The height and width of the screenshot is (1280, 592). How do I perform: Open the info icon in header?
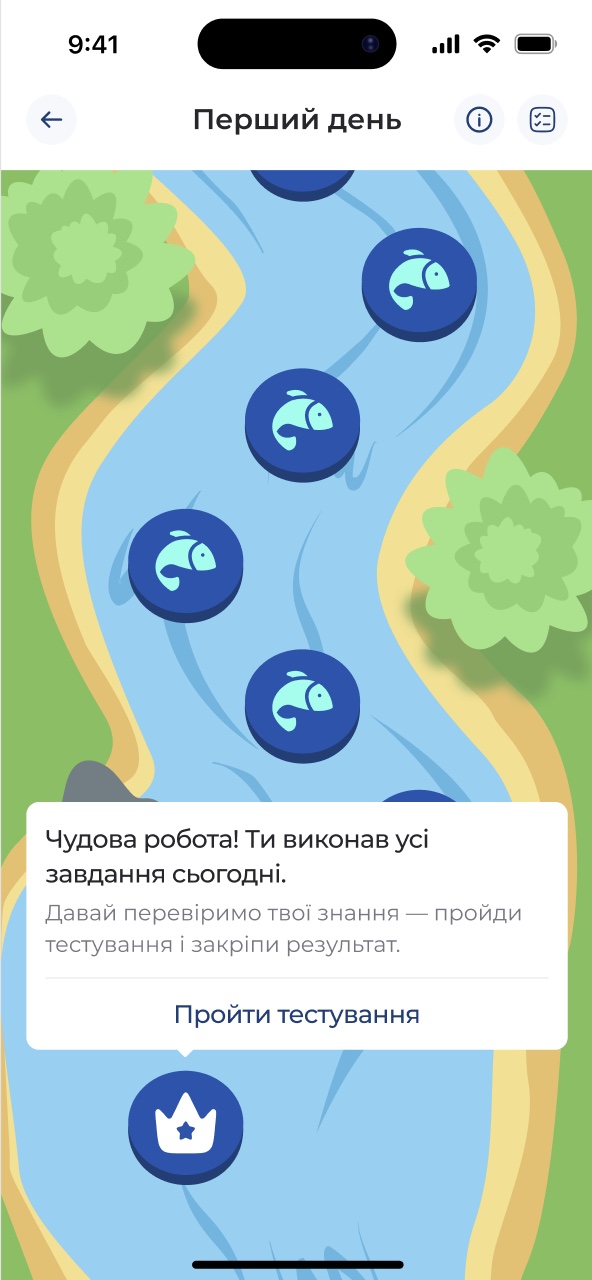[480, 121]
